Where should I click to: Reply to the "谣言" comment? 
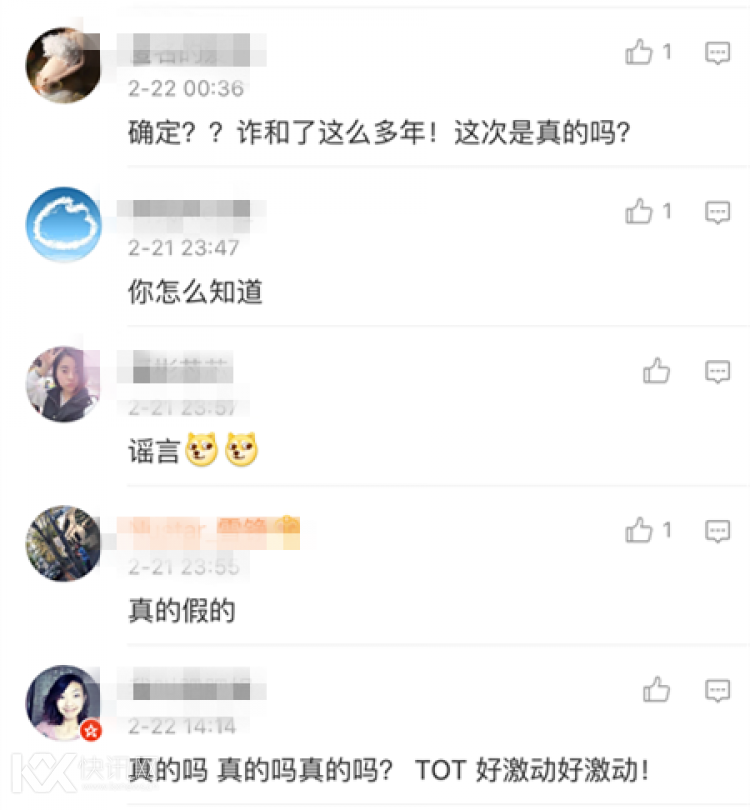[717, 372]
